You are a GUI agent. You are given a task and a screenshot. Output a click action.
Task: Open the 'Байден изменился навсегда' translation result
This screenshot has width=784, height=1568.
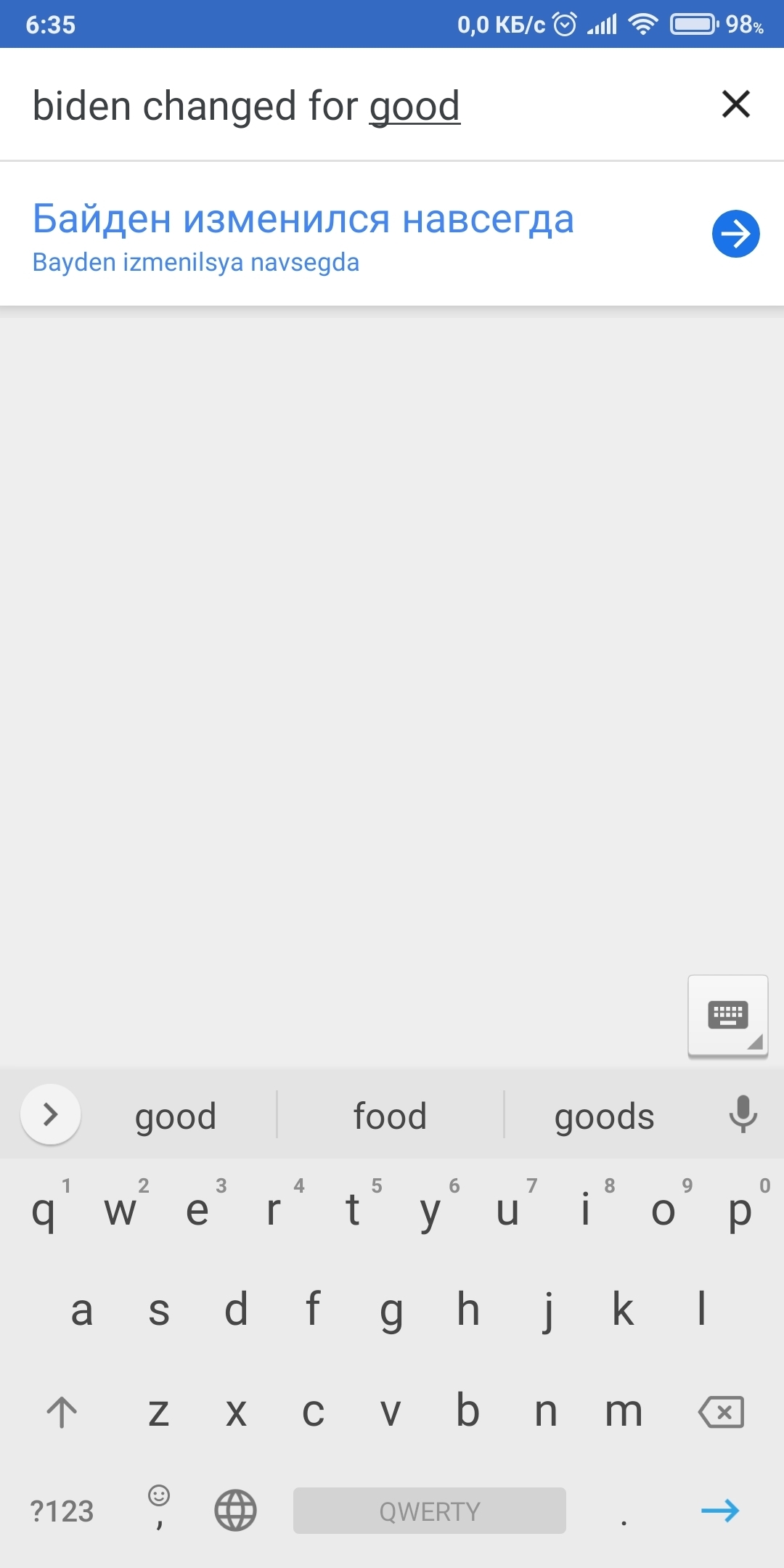tap(303, 219)
